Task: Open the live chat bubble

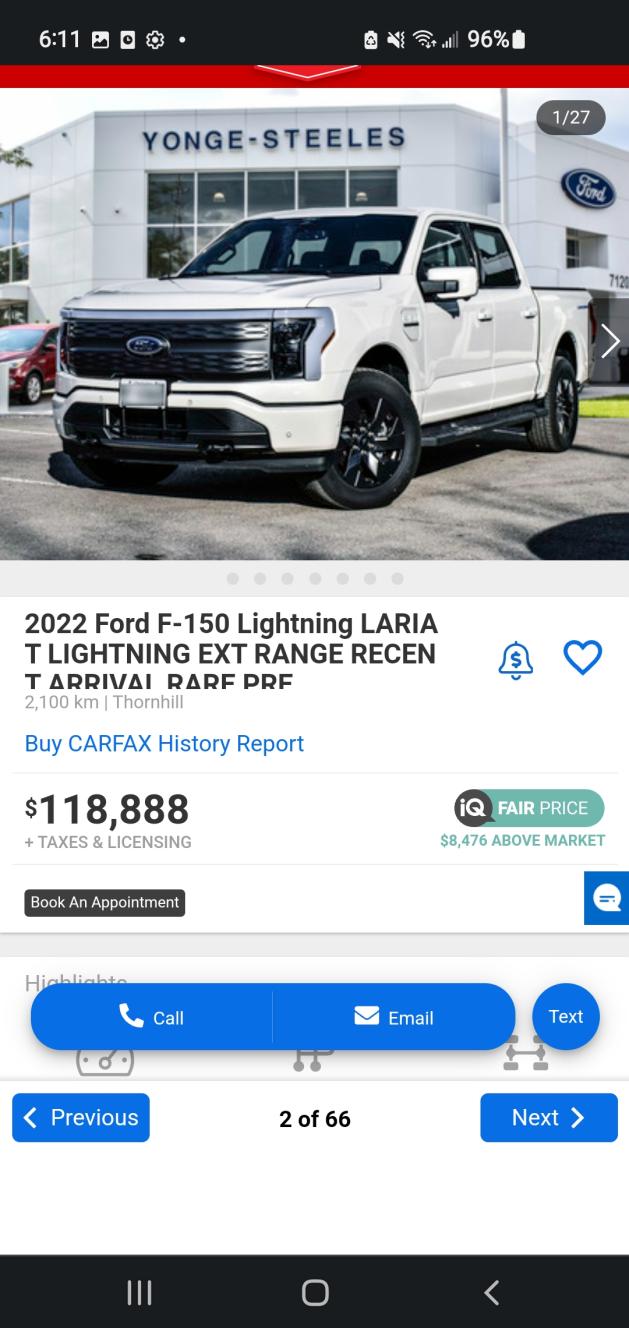Action: pyautogui.click(x=607, y=898)
